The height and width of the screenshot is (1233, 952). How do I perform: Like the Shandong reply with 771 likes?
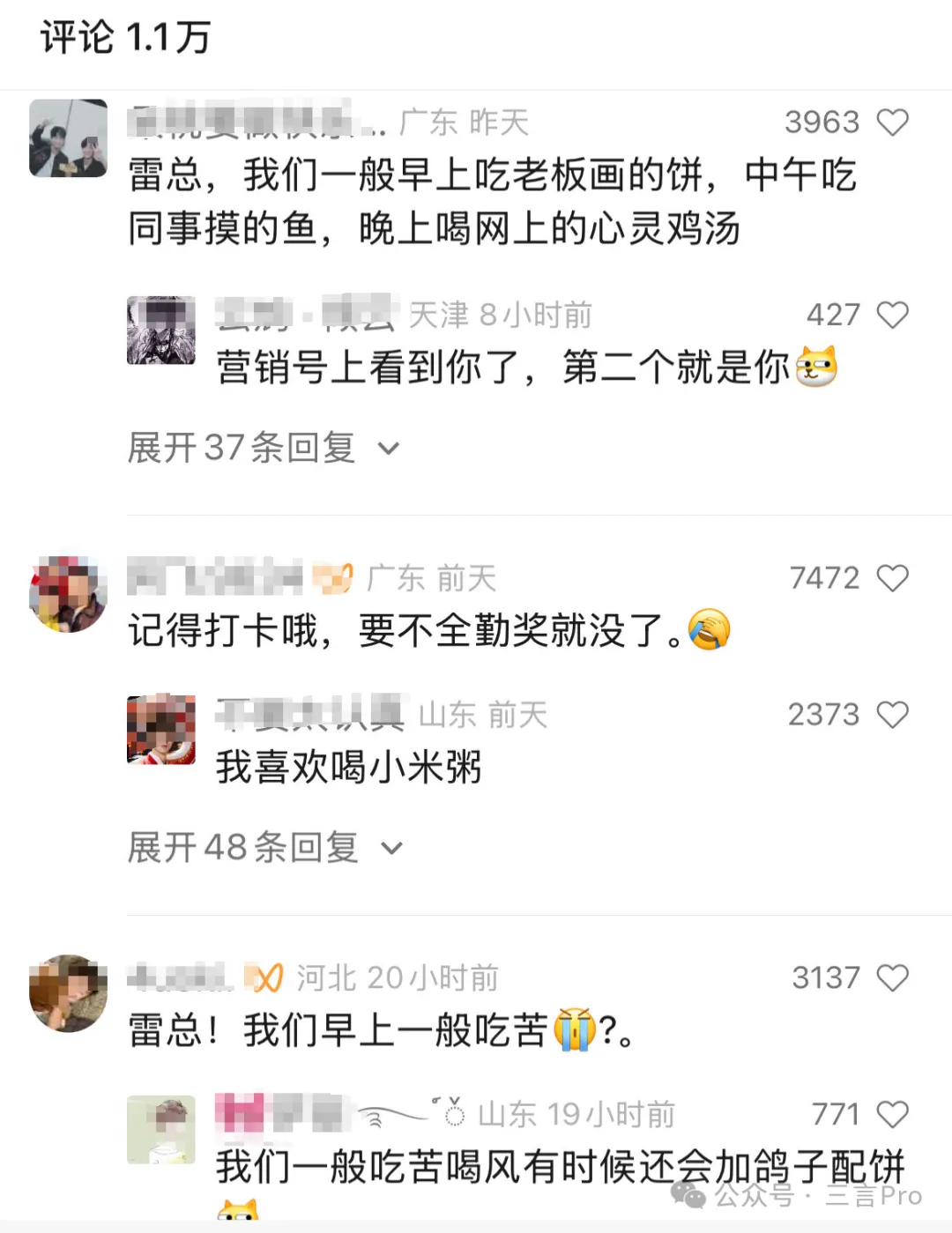pyautogui.click(x=892, y=1115)
